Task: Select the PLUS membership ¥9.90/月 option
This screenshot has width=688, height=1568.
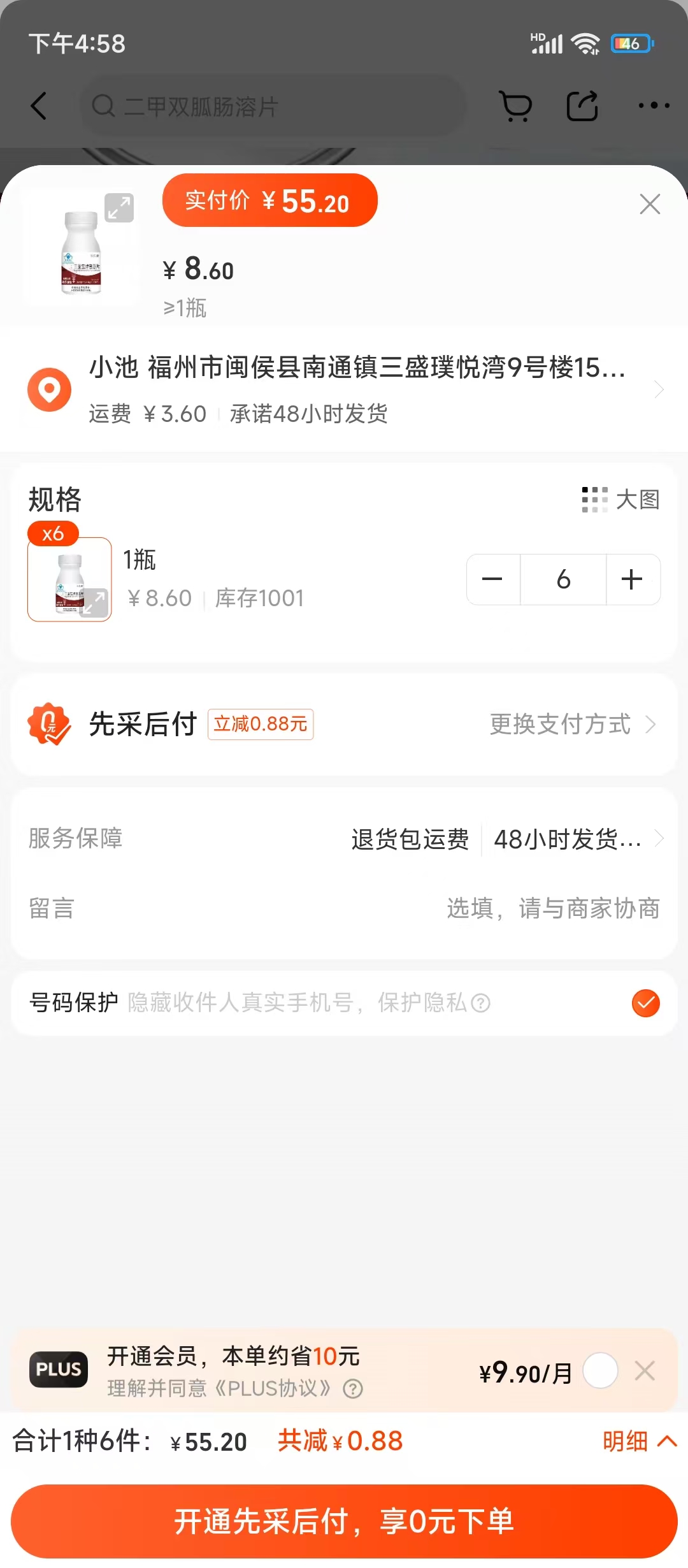Action: (600, 1370)
